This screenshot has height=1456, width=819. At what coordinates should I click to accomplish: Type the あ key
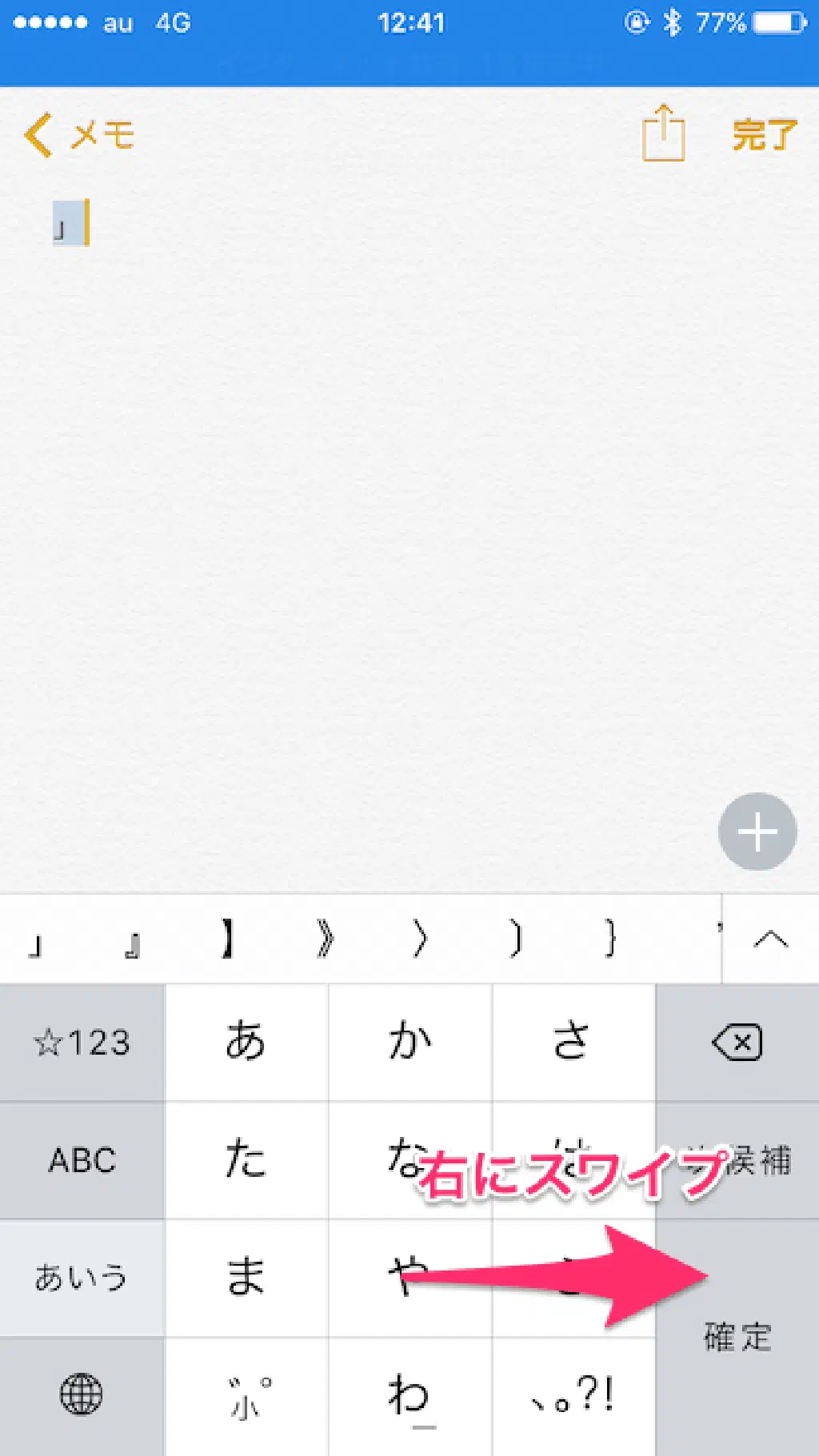246,1043
